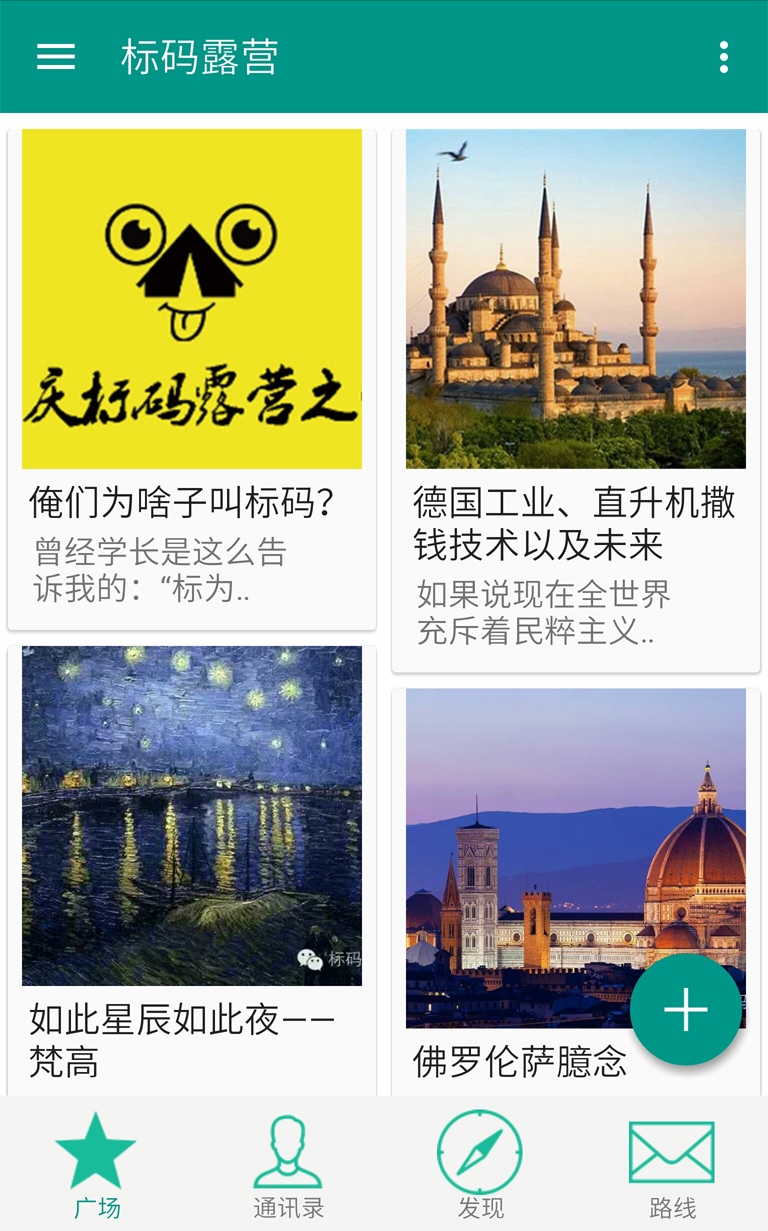This screenshot has width=768, height=1231.
Task: Open the card 俺们为啥子叫标码?
Action: coord(192,380)
